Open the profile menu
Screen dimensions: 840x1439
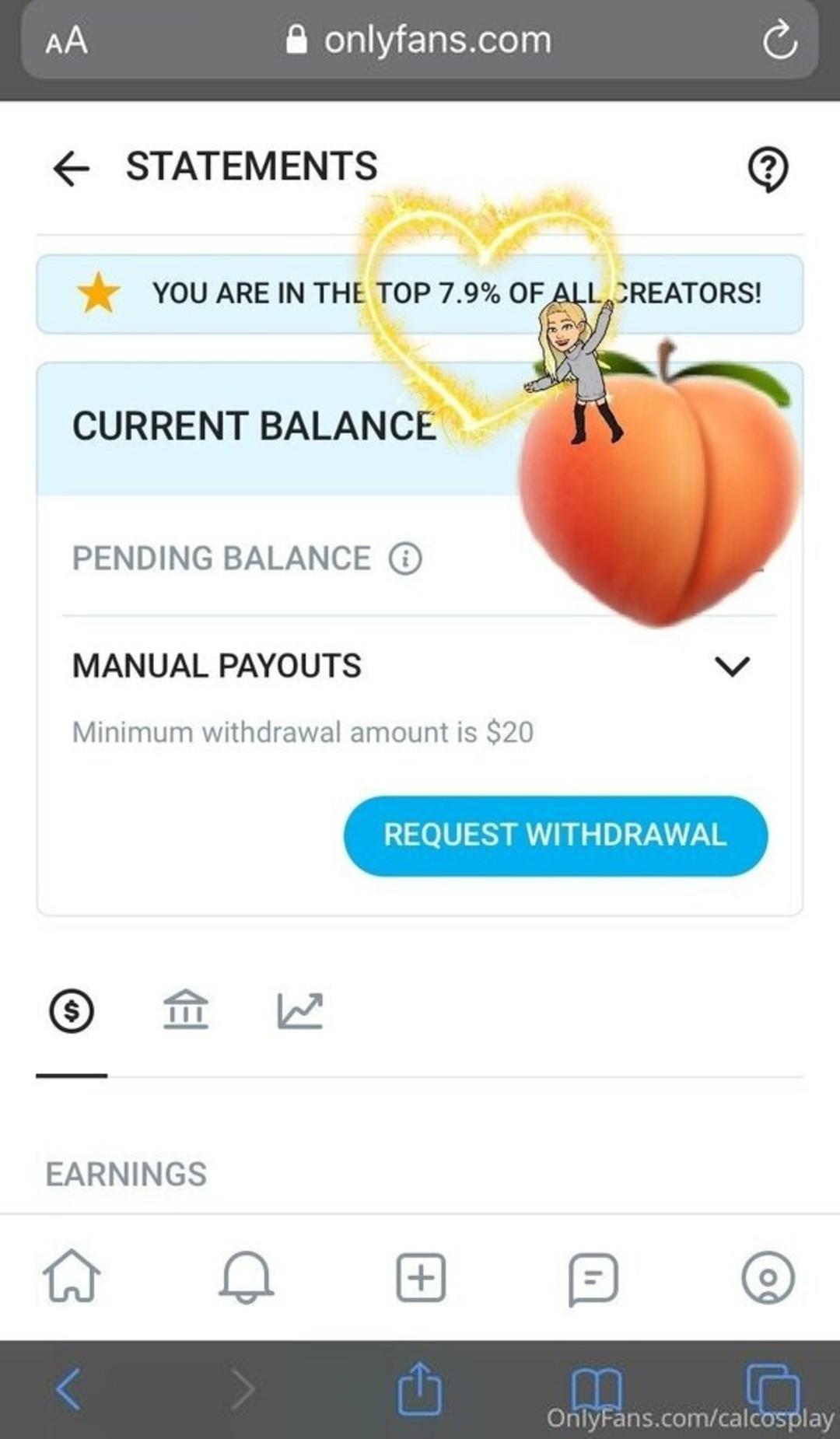(x=768, y=1277)
